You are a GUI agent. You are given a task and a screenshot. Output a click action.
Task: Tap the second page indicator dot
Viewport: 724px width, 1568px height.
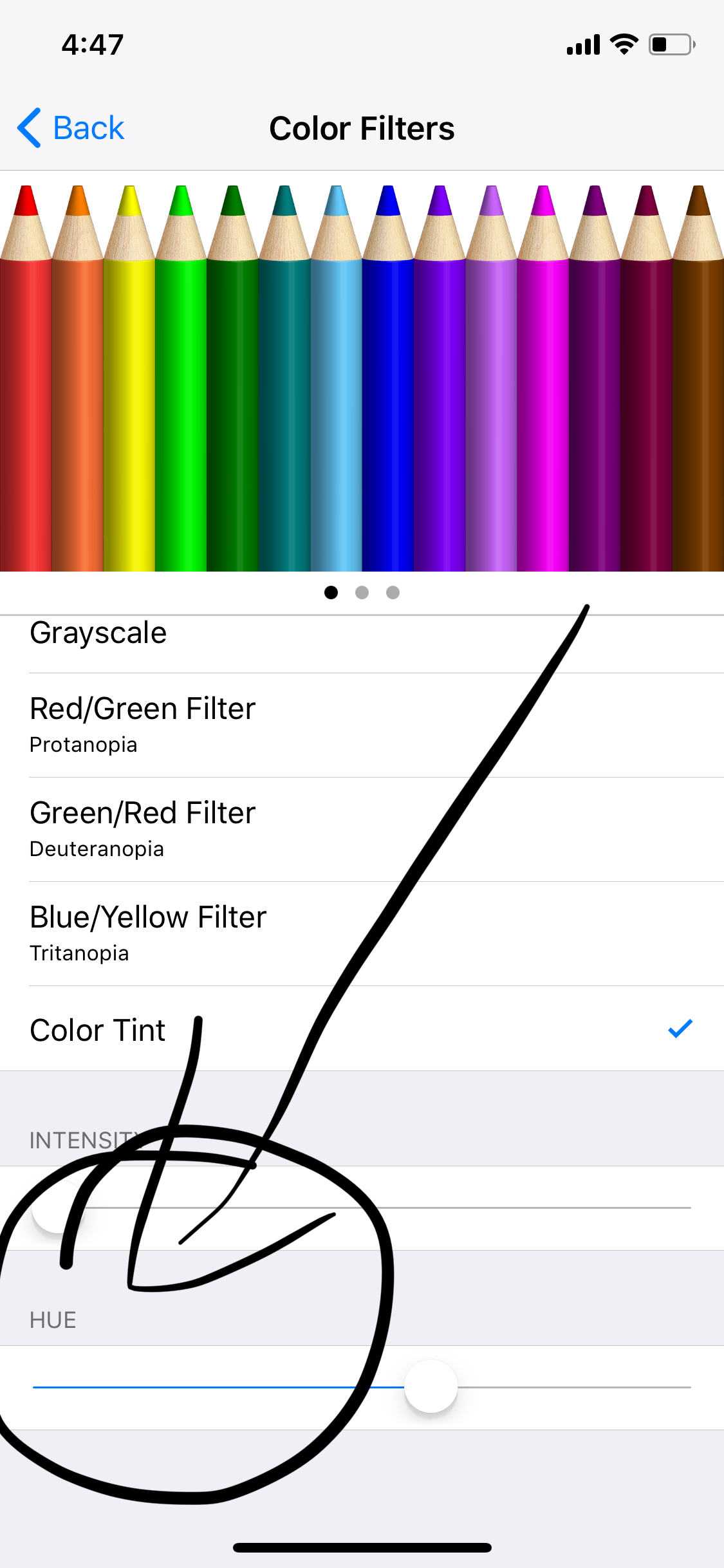362,592
